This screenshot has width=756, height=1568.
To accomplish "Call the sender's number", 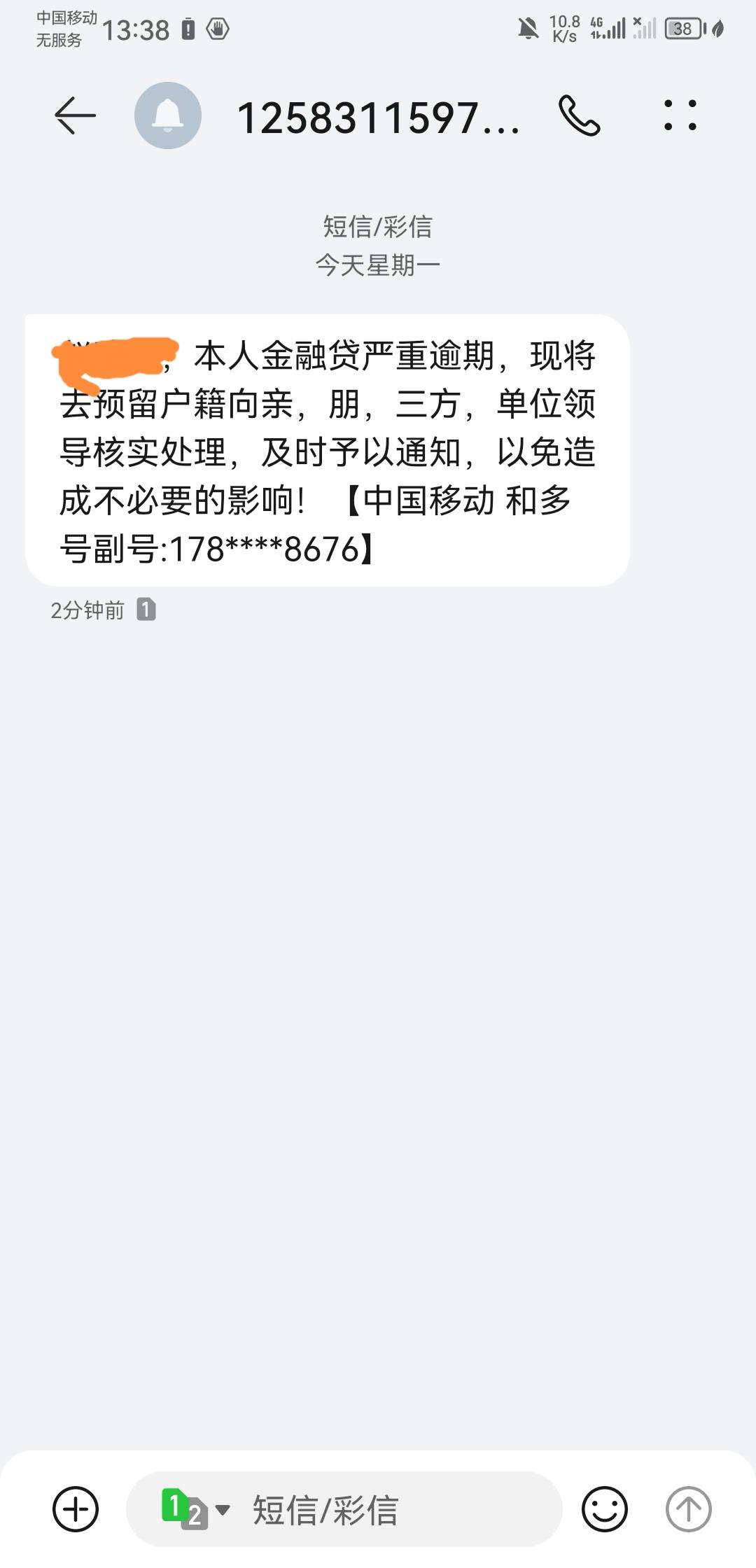I will [x=579, y=115].
